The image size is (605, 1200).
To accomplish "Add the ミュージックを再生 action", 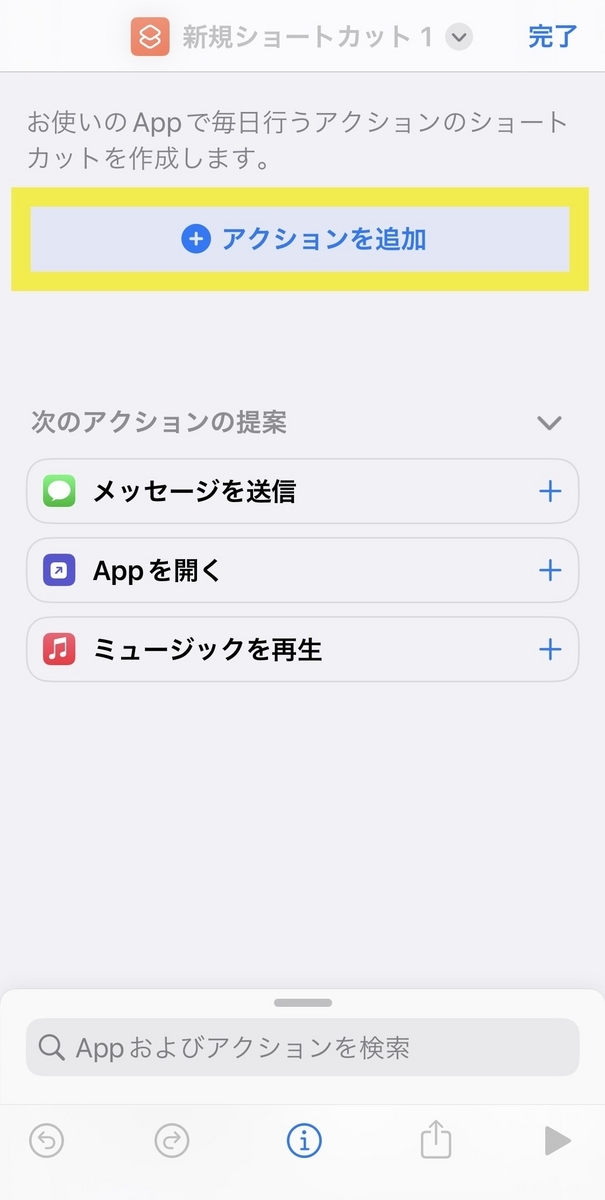I will pyautogui.click(x=550, y=649).
